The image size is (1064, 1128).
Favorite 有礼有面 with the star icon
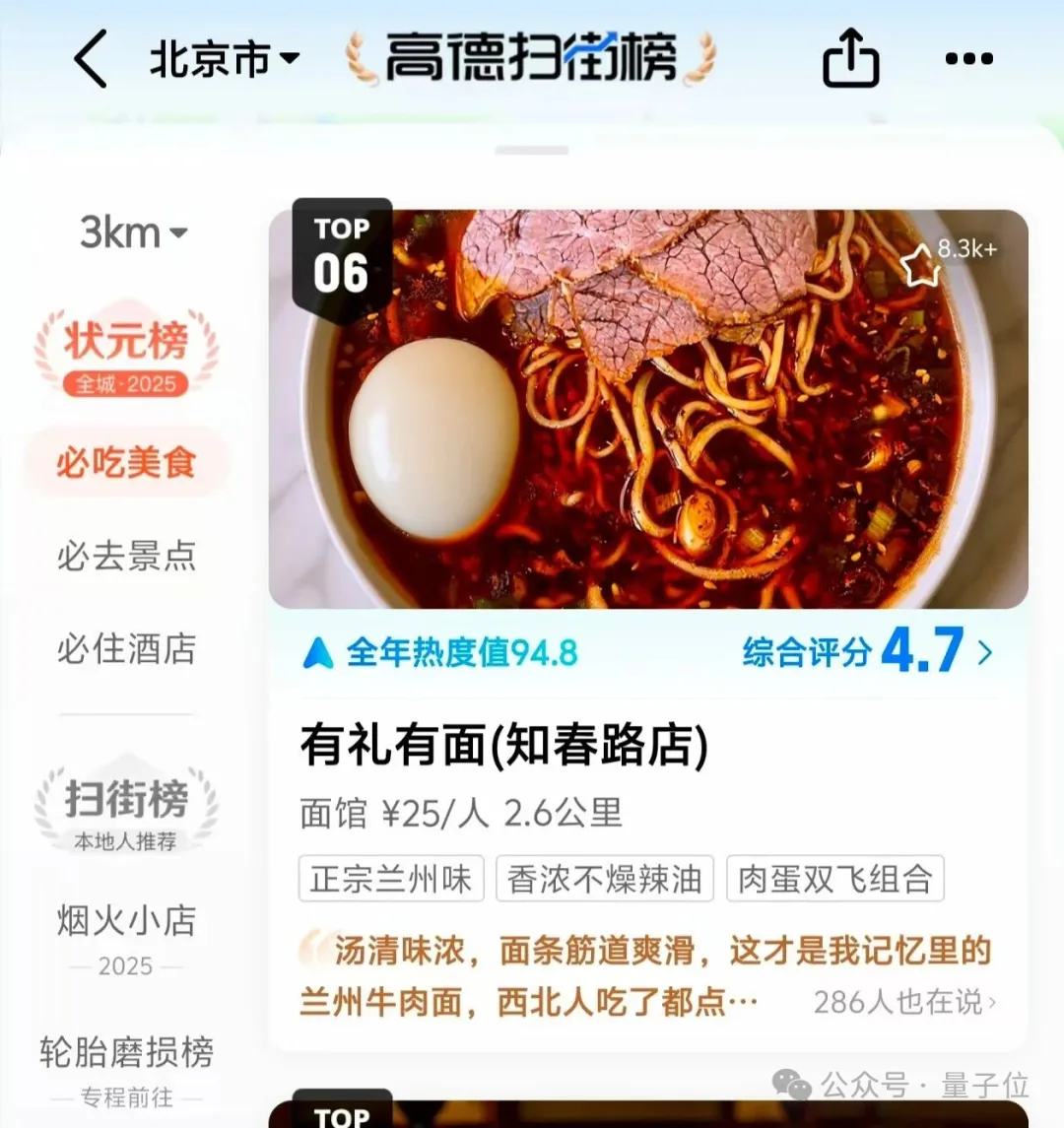(x=921, y=264)
